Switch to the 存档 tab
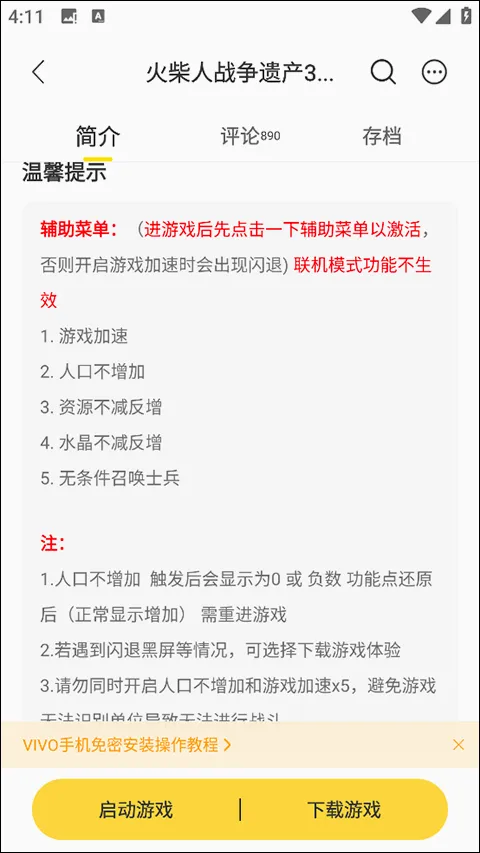Image resolution: width=480 pixels, height=853 pixels. pos(382,136)
